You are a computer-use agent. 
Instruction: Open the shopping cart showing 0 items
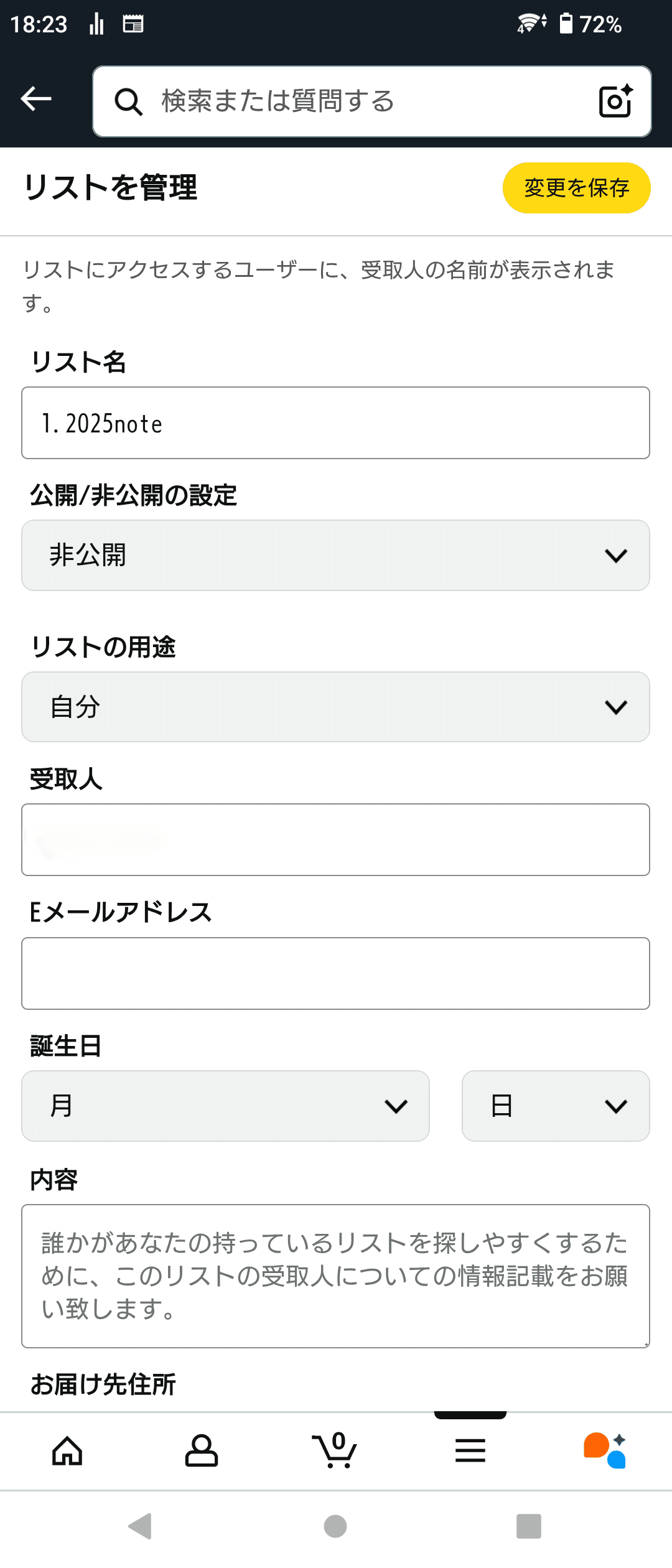coord(336,1450)
